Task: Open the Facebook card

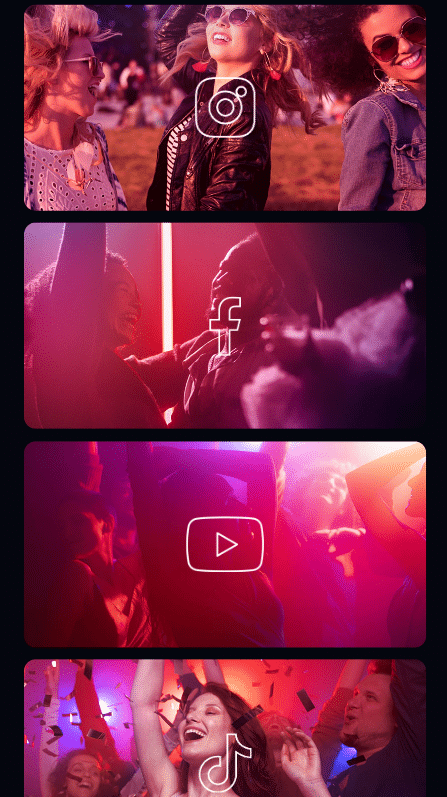Action: click(225, 326)
